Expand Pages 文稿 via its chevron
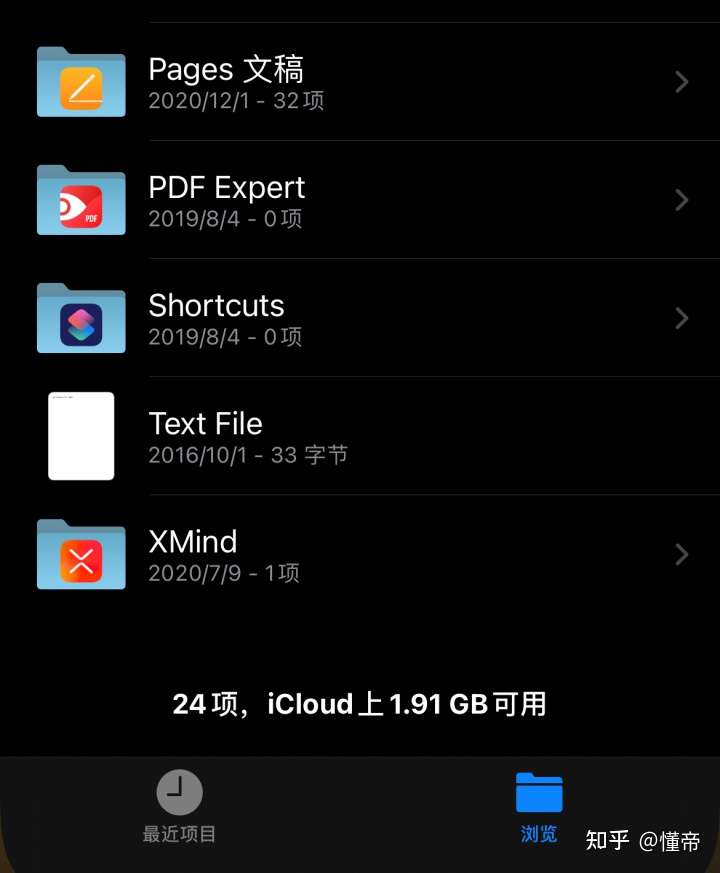Viewport: 720px width, 873px height. [682, 82]
